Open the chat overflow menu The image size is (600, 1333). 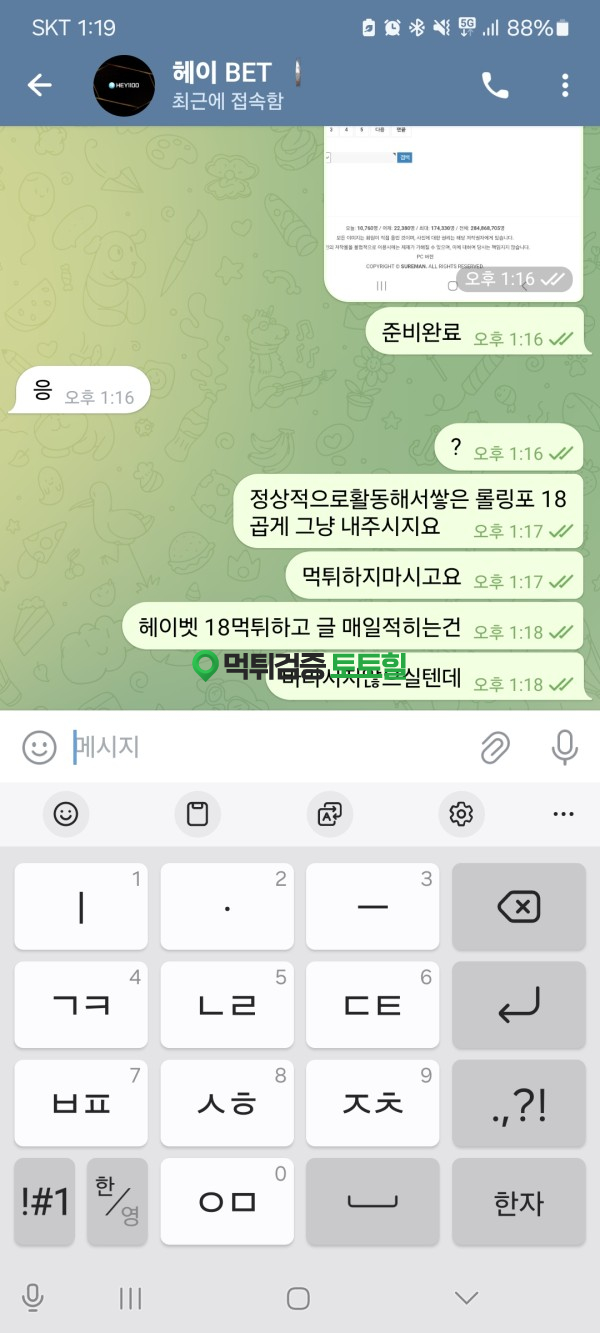point(565,85)
